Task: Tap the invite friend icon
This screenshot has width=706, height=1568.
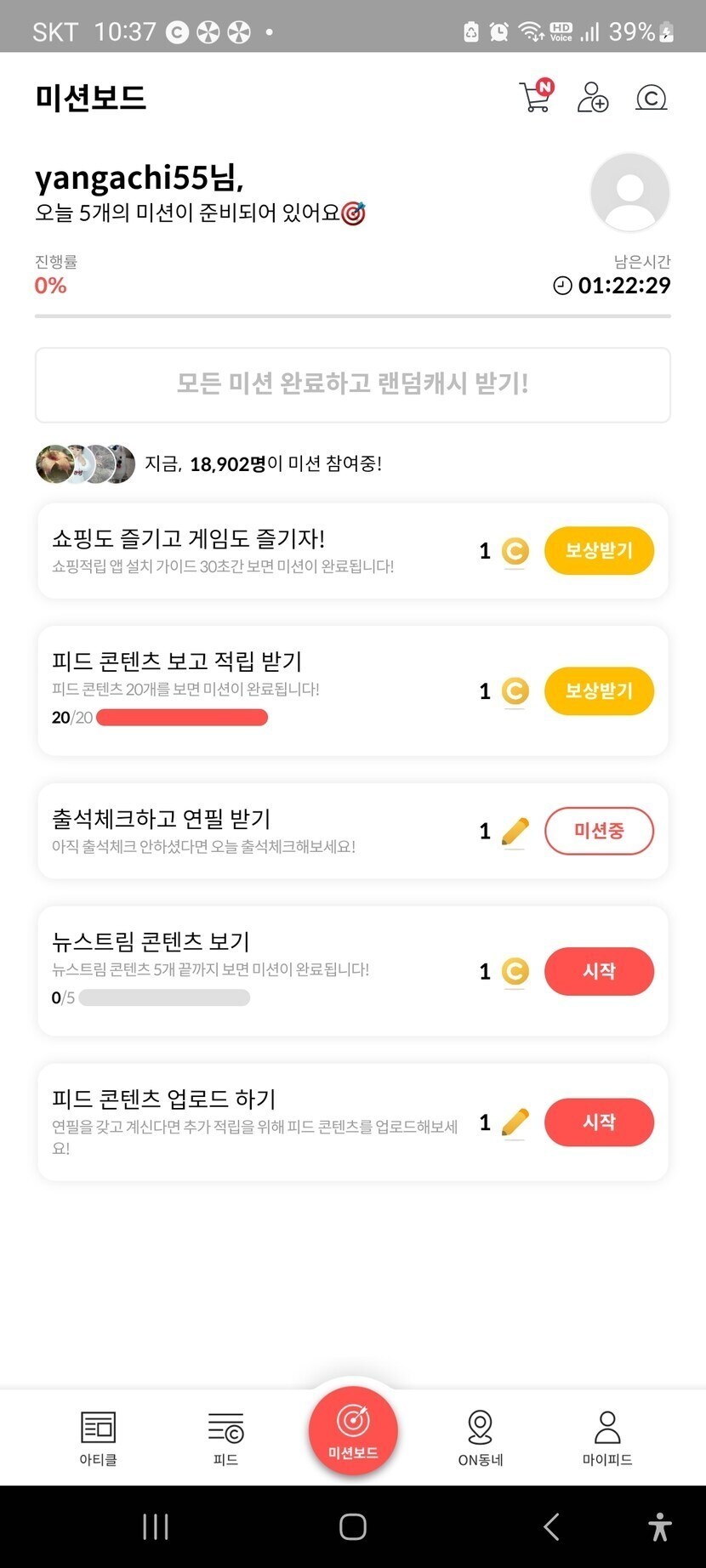Action: [592, 97]
